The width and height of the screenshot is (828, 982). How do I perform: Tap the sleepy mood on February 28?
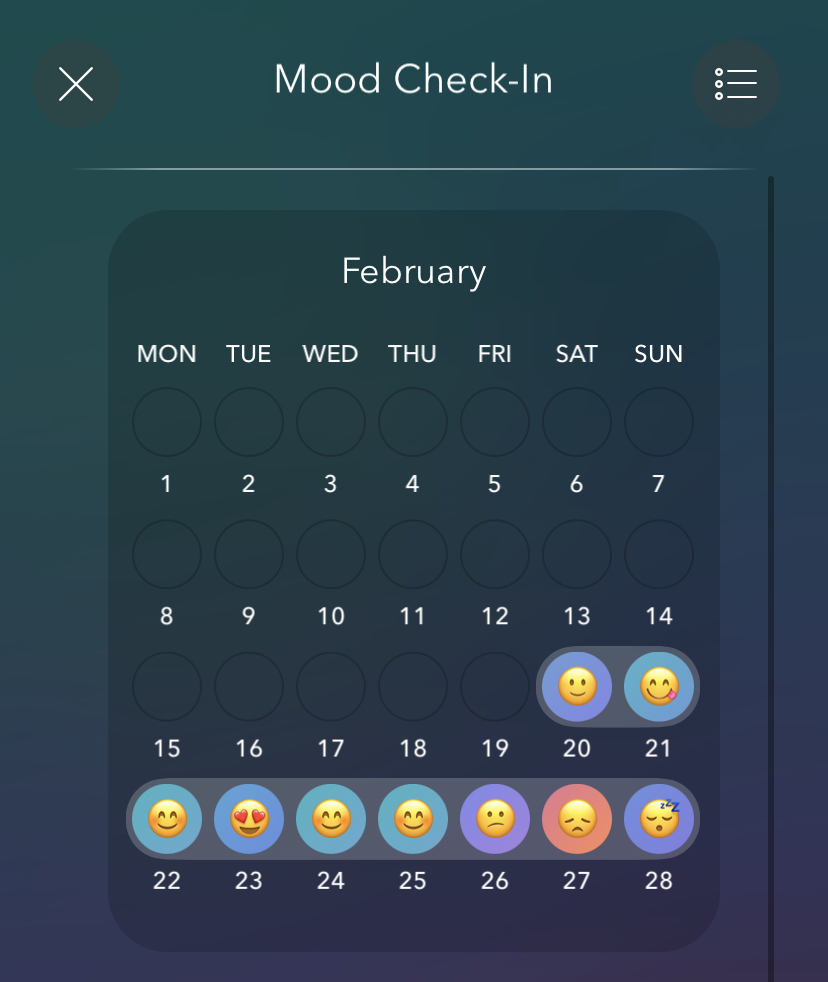[659, 819]
